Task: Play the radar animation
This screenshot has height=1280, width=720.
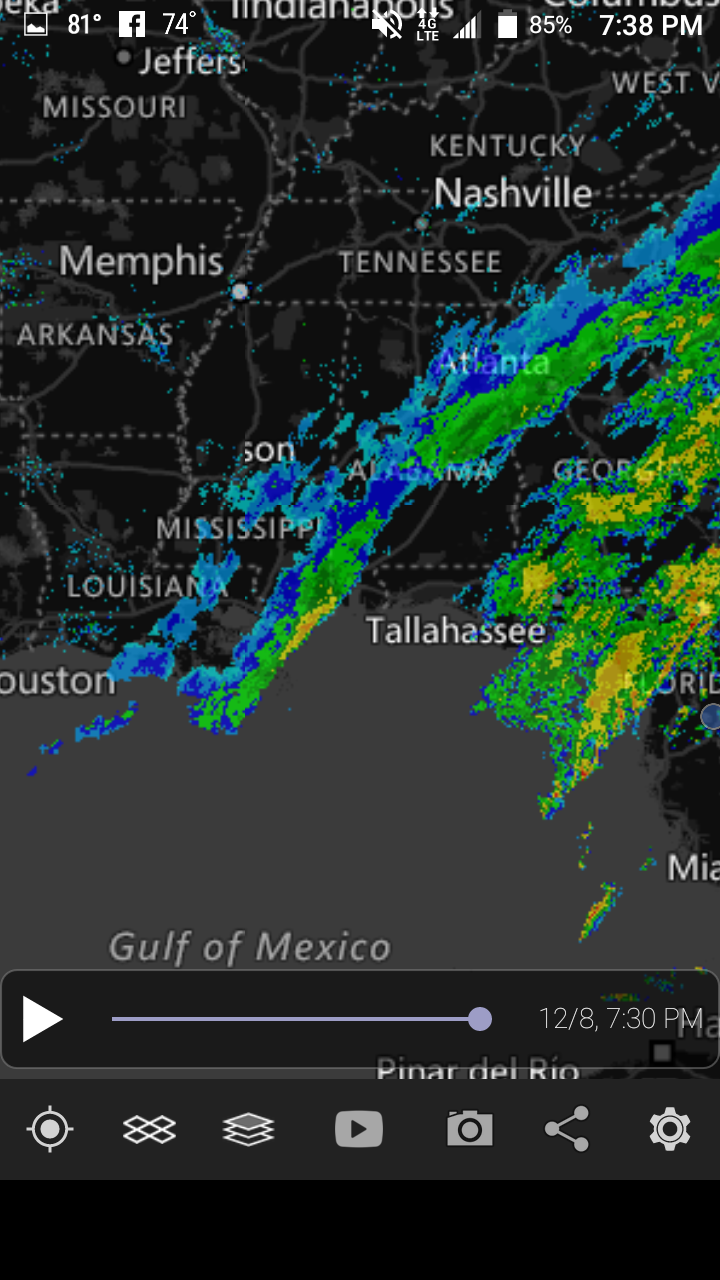Action: (x=42, y=1019)
